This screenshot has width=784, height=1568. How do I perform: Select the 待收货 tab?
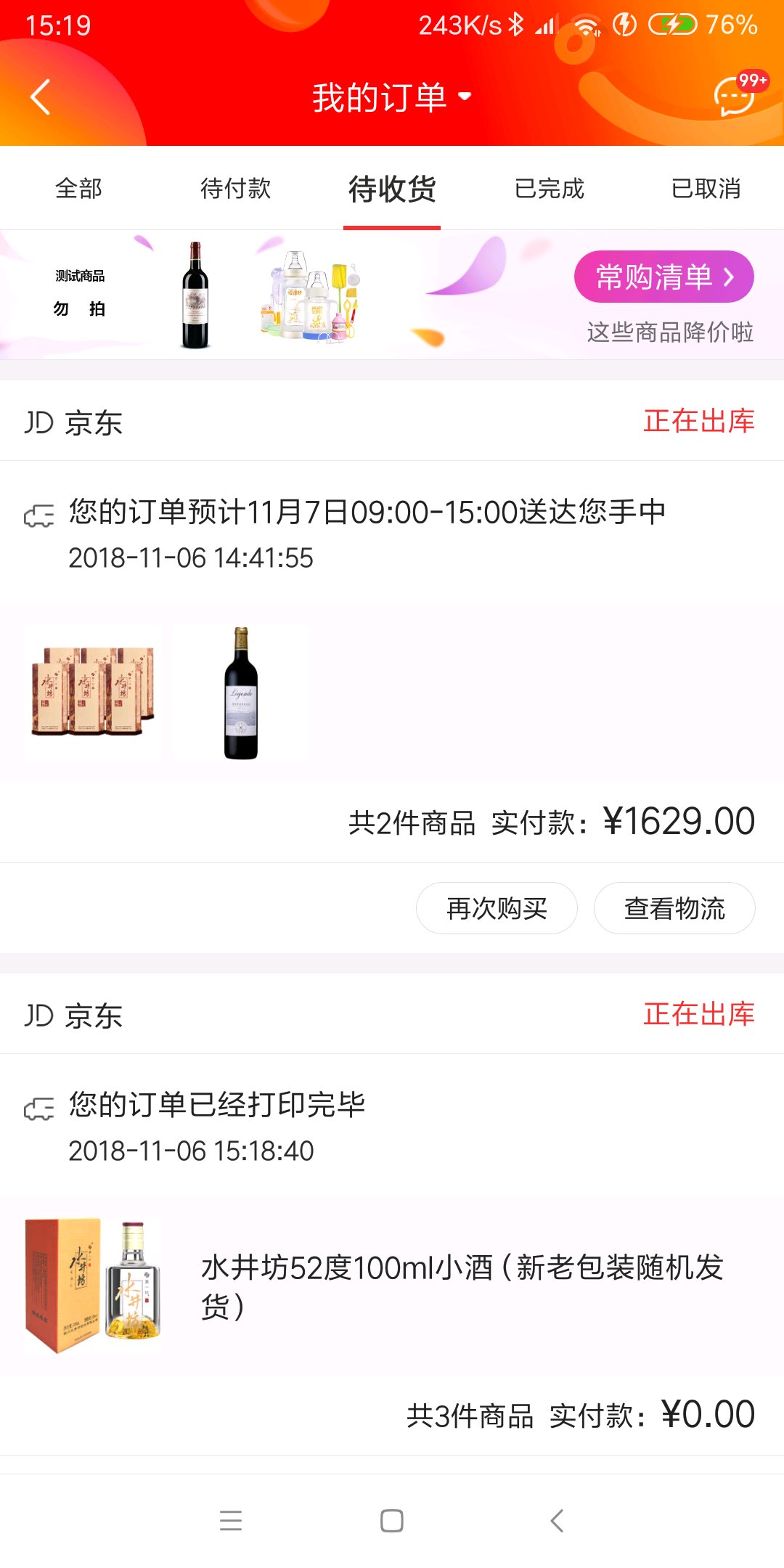392,189
